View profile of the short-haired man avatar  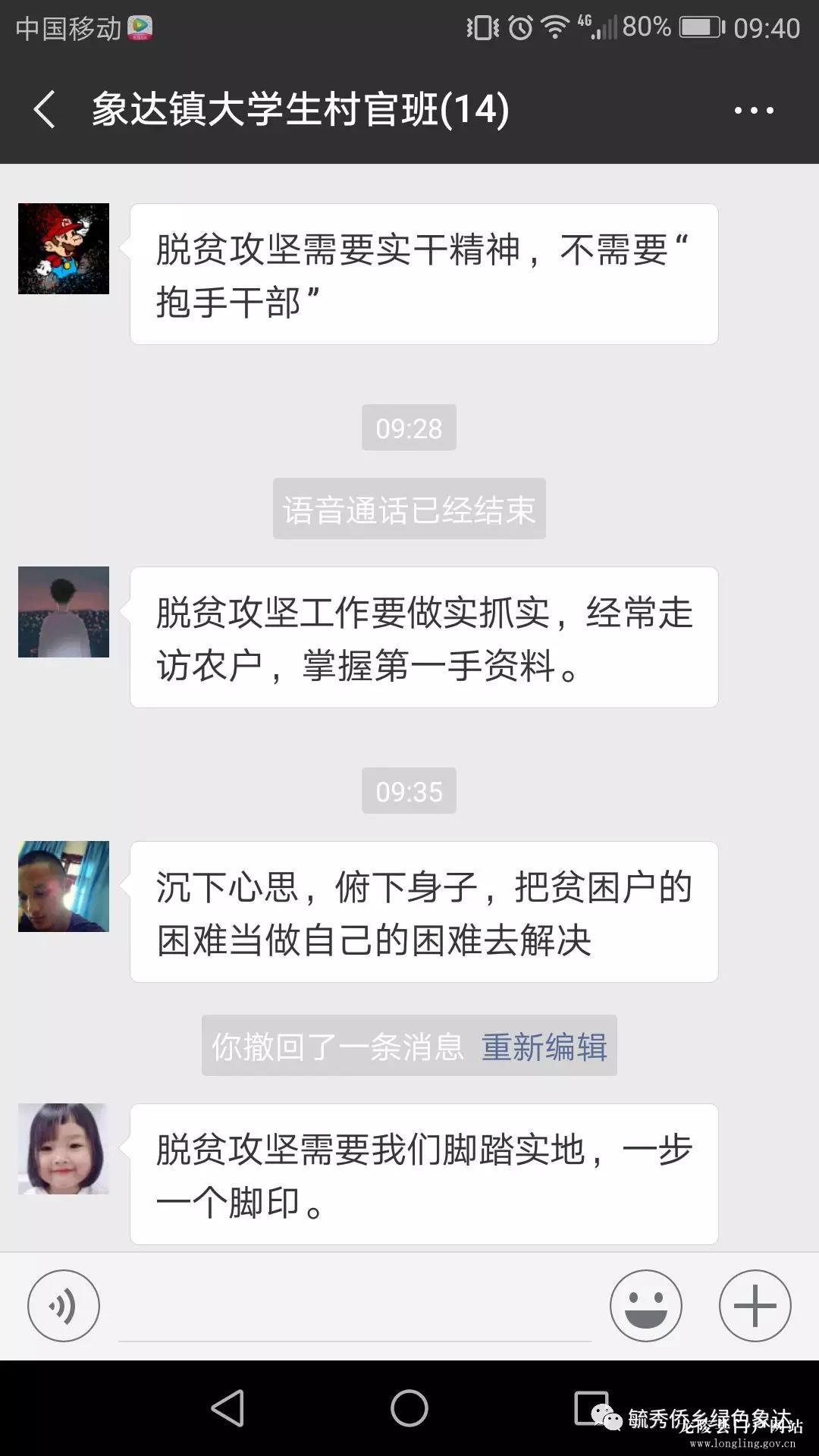(64, 886)
